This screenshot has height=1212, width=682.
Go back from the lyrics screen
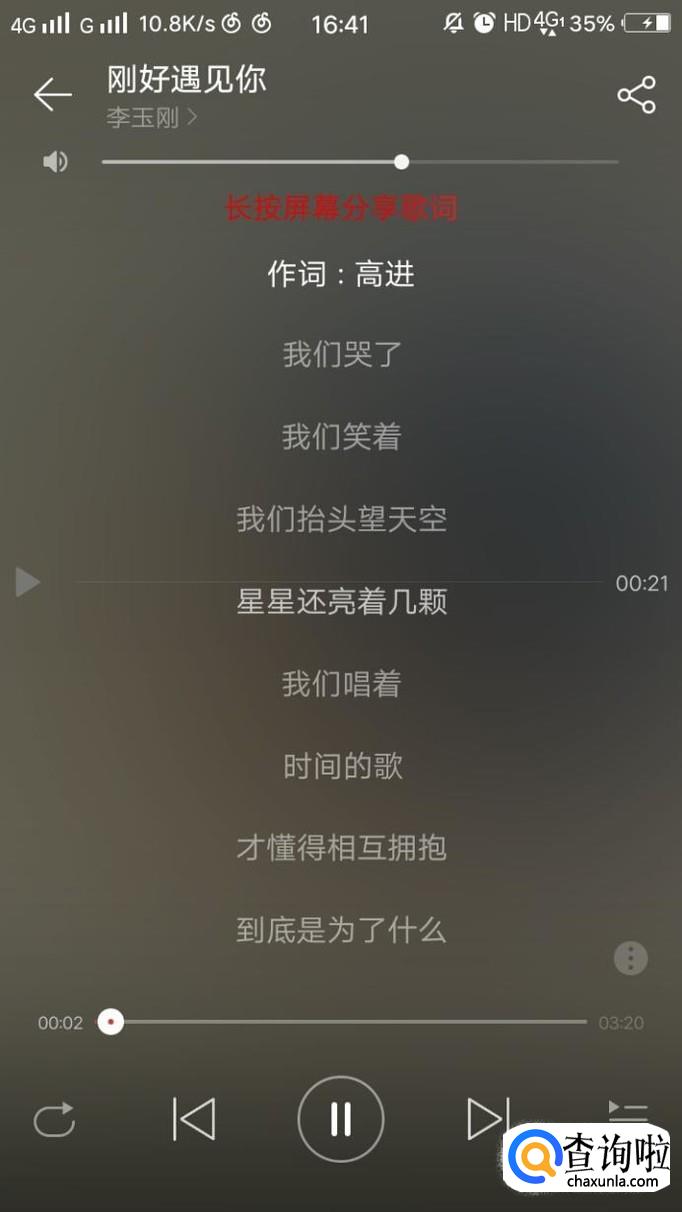tap(53, 95)
